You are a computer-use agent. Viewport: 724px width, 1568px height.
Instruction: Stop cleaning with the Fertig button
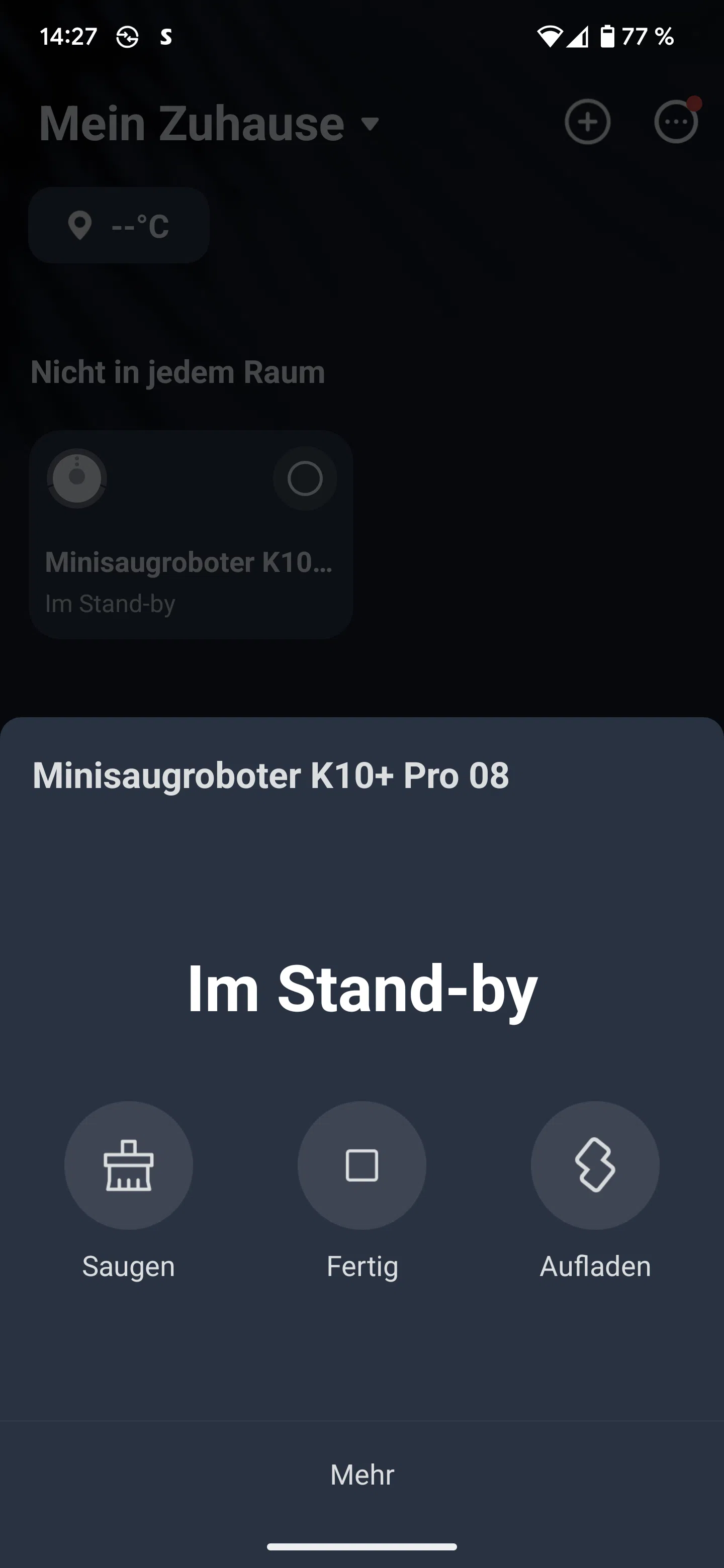pos(361,1165)
